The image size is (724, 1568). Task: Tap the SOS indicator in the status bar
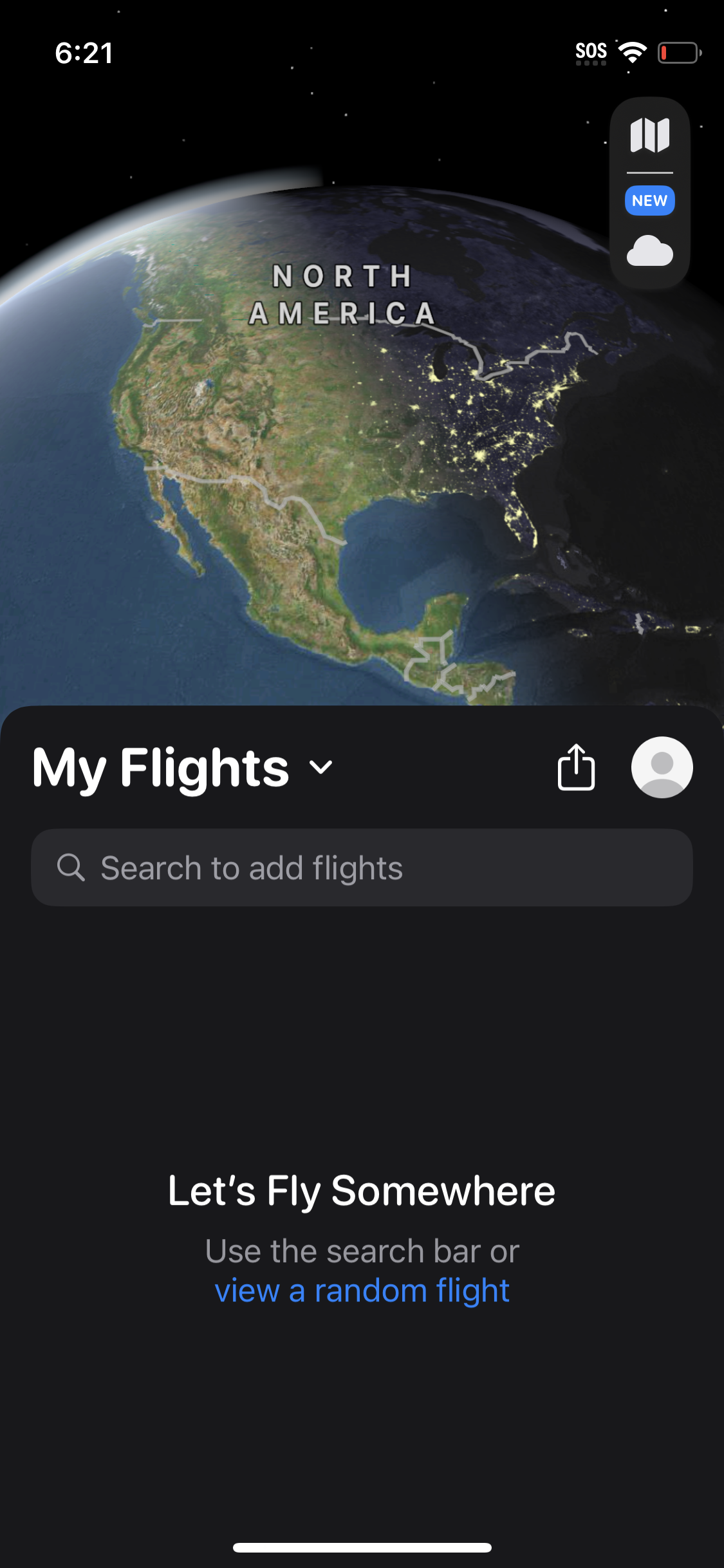click(x=591, y=50)
